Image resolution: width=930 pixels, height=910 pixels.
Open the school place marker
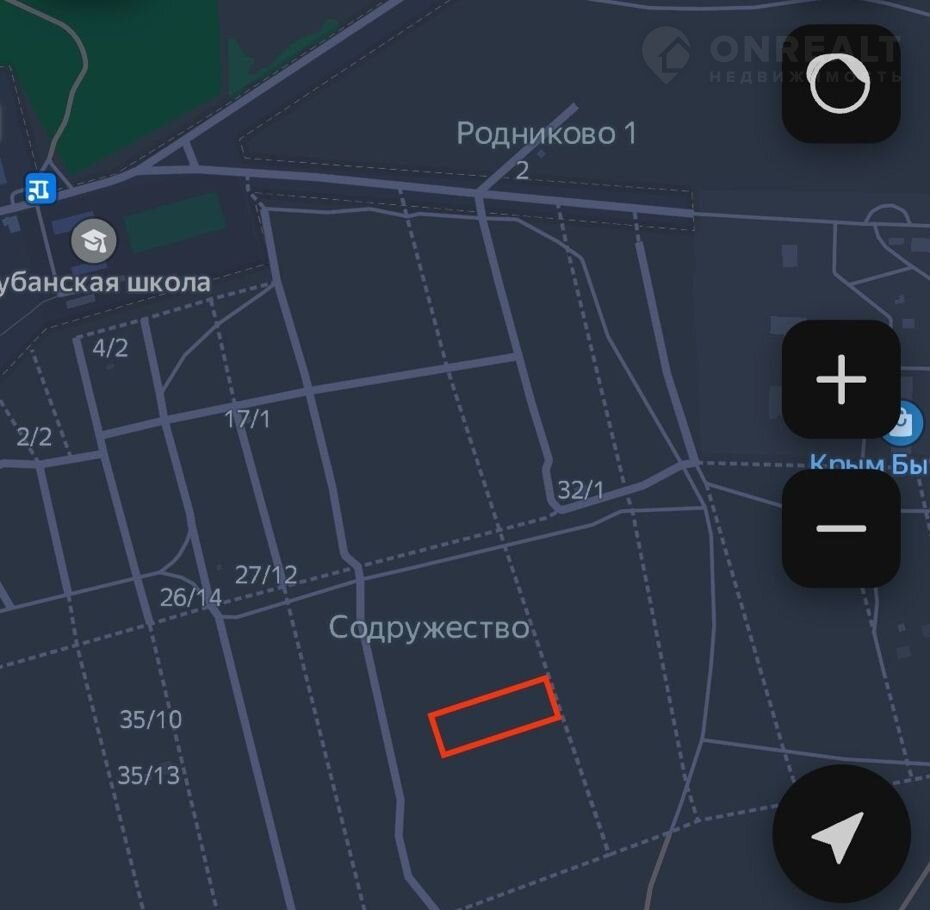point(94,241)
